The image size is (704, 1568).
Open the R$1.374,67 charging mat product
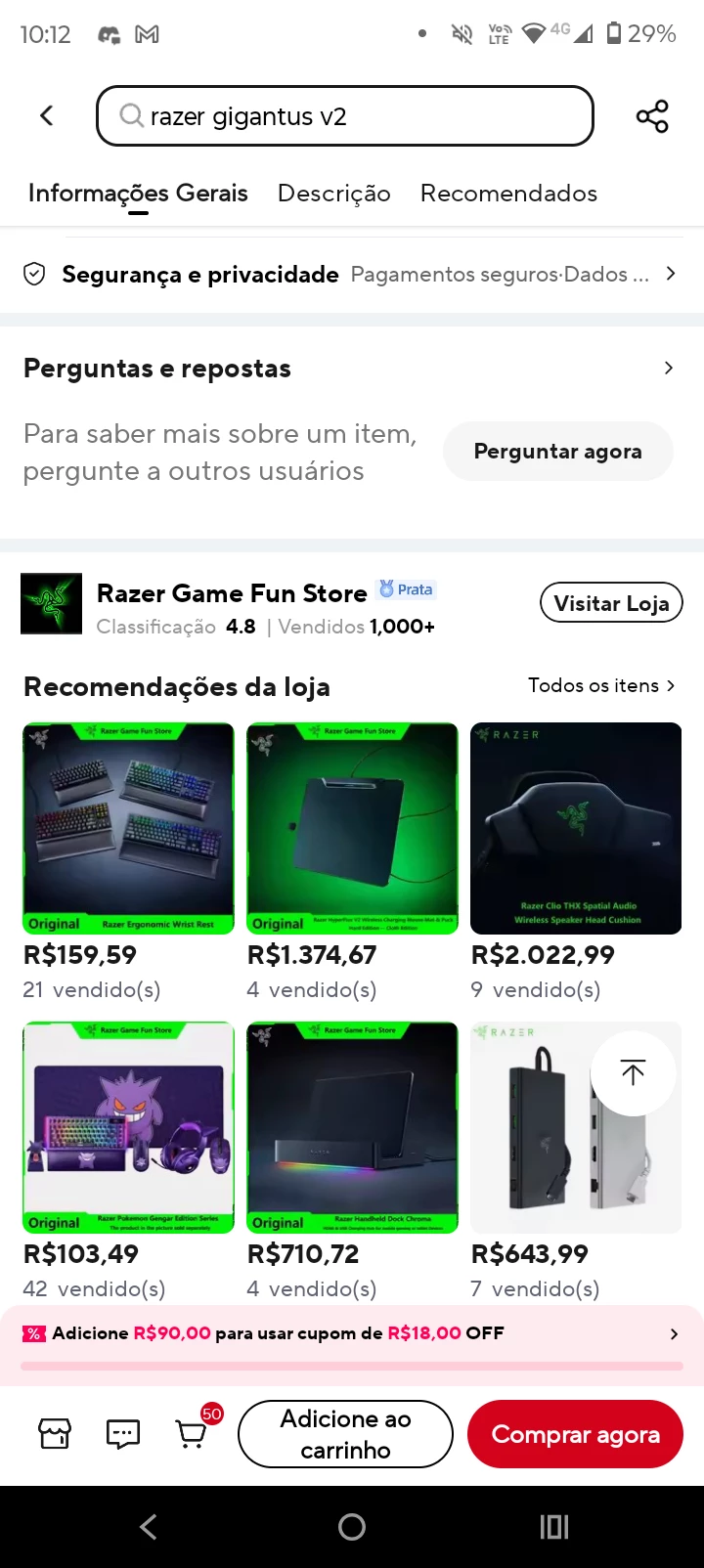point(352,829)
